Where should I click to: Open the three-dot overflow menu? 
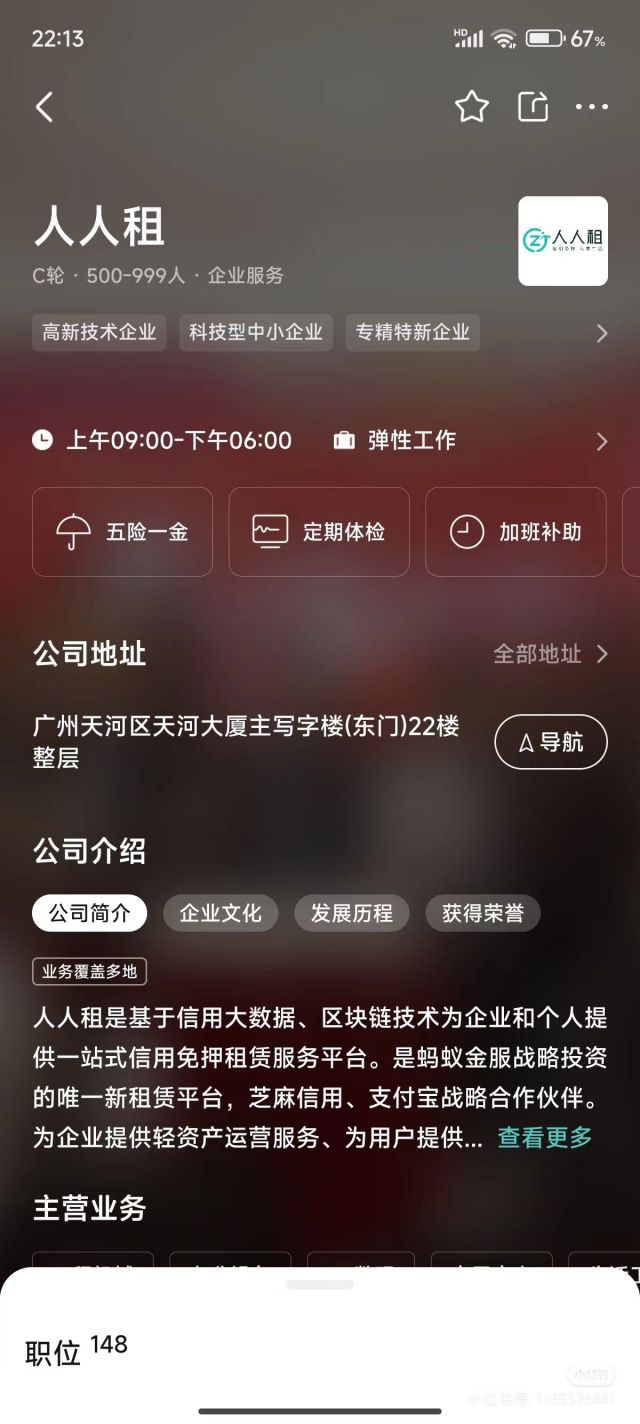coord(592,107)
